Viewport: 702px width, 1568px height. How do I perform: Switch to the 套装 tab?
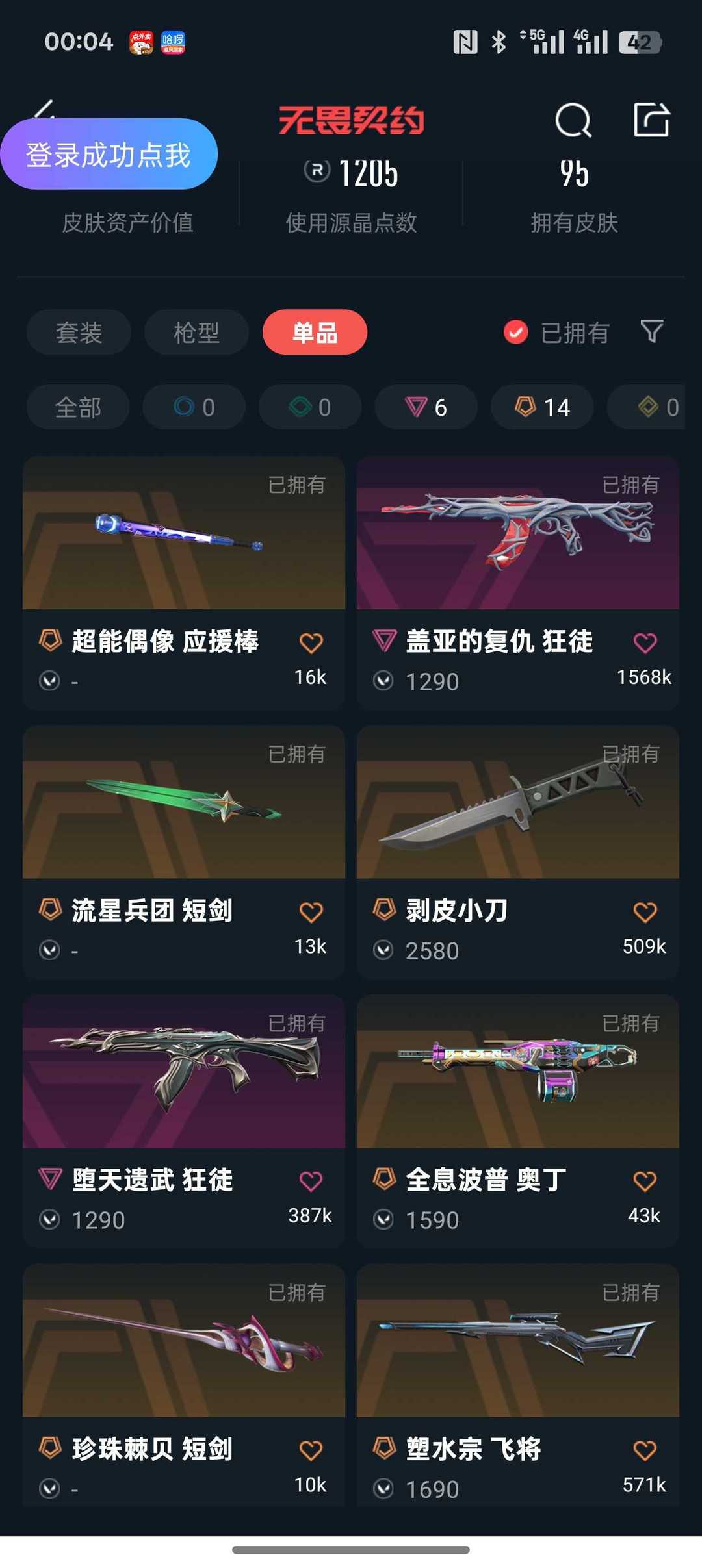coord(79,333)
